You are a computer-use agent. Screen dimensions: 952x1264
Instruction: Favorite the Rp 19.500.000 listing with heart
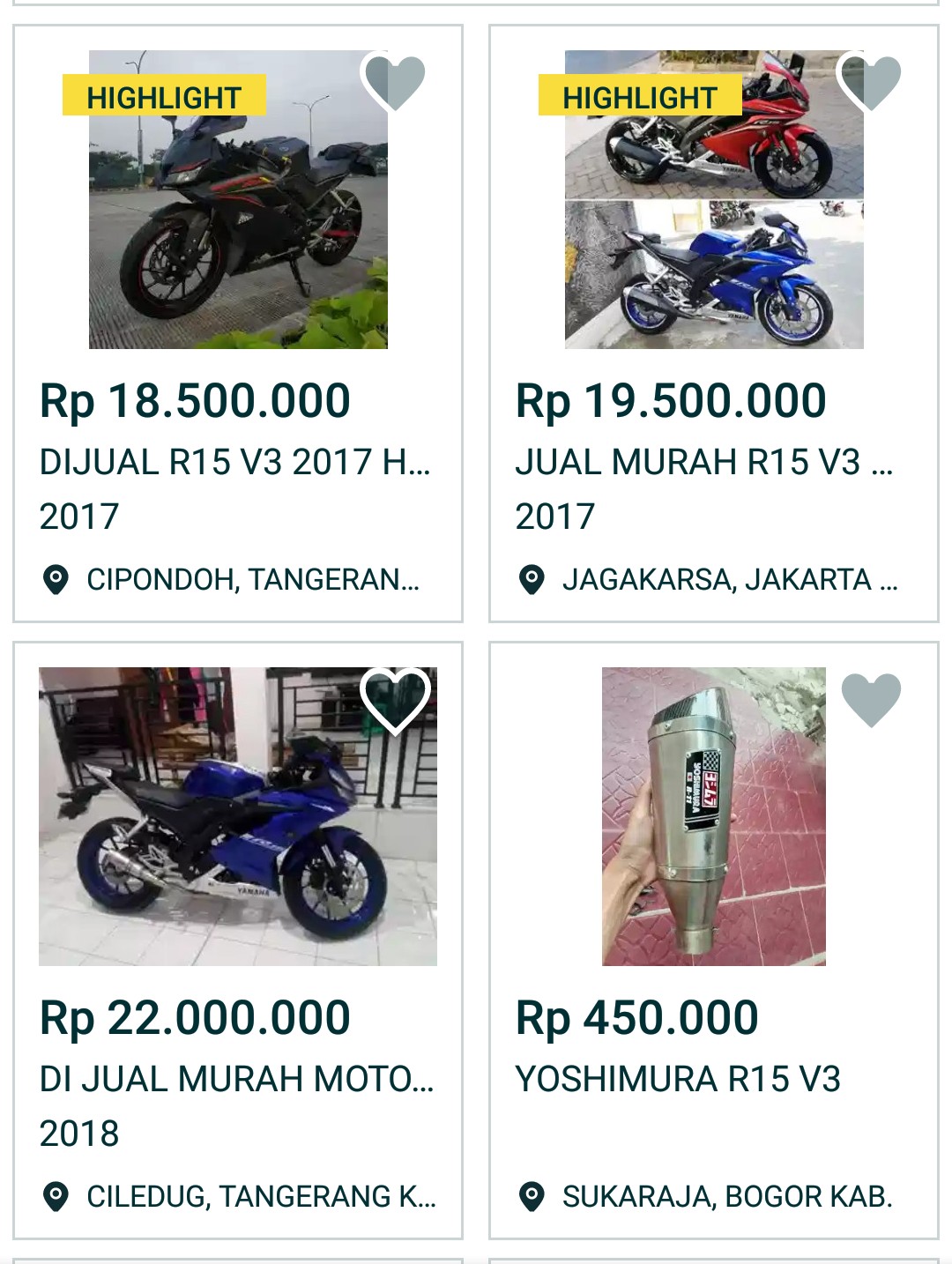[x=870, y=82]
